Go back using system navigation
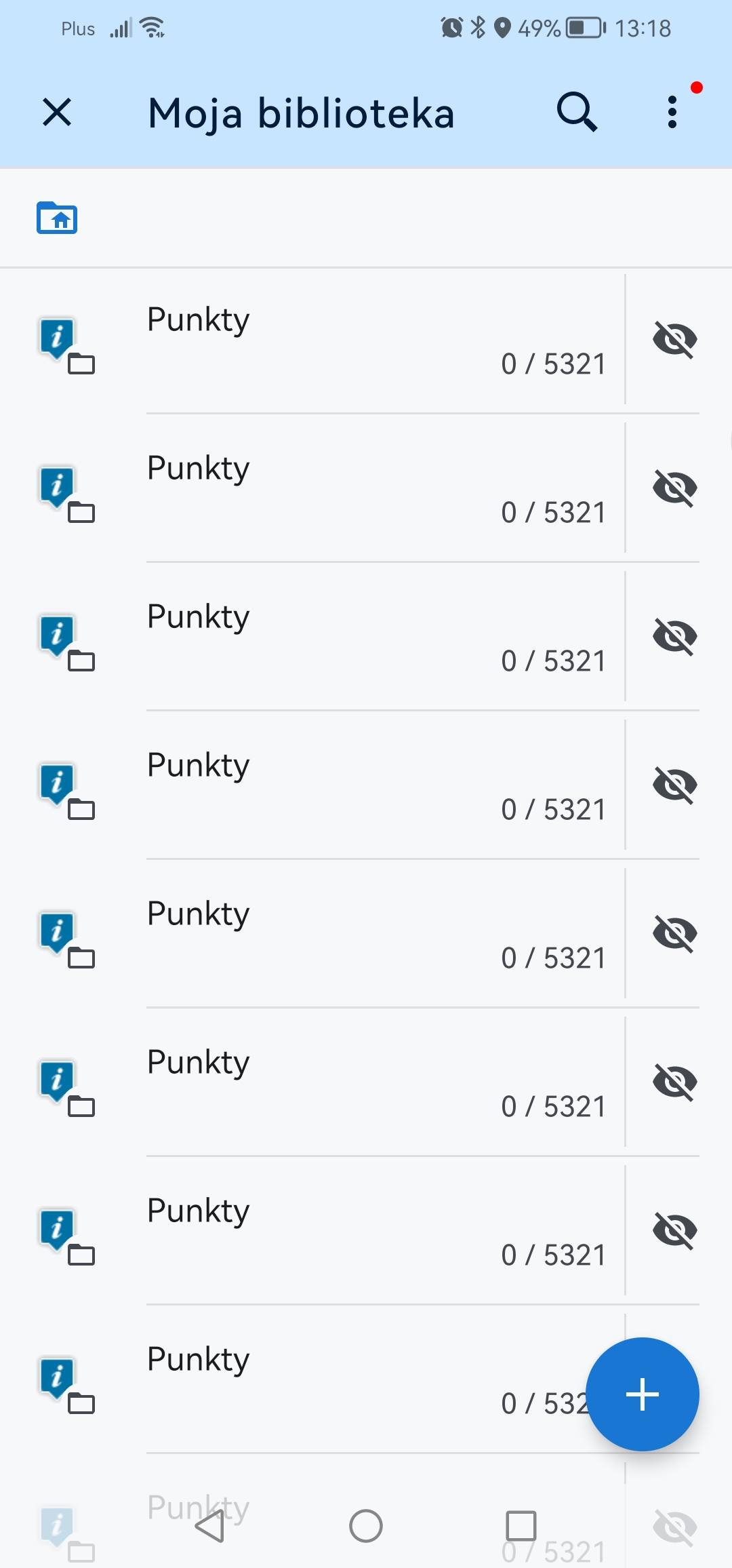 tap(209, 1526)
